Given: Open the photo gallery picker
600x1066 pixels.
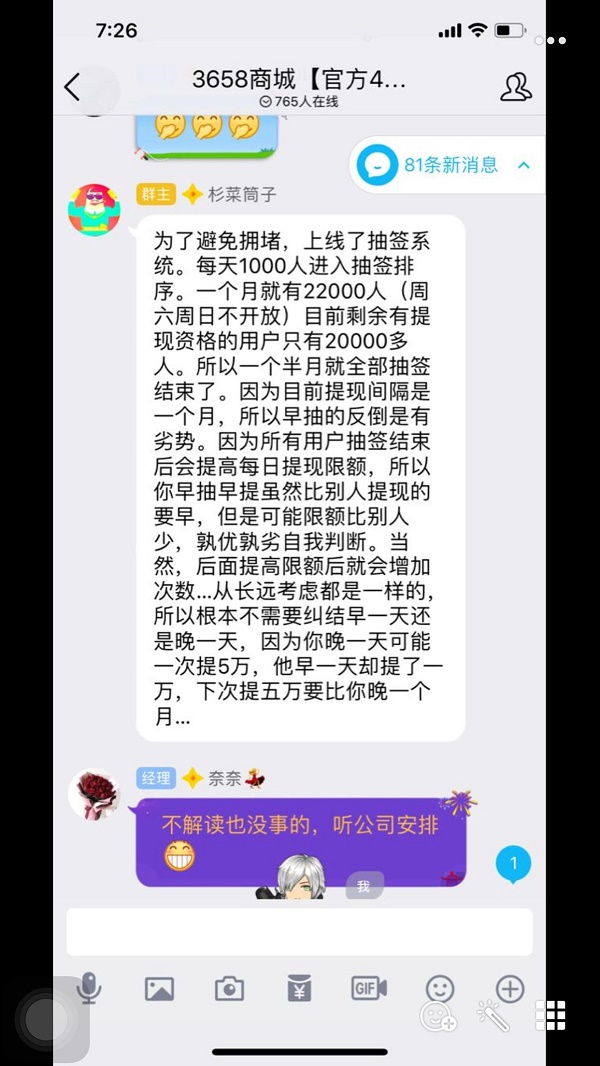Looking at the screenshot, I should pyautogui.click(x=159, y=989).
